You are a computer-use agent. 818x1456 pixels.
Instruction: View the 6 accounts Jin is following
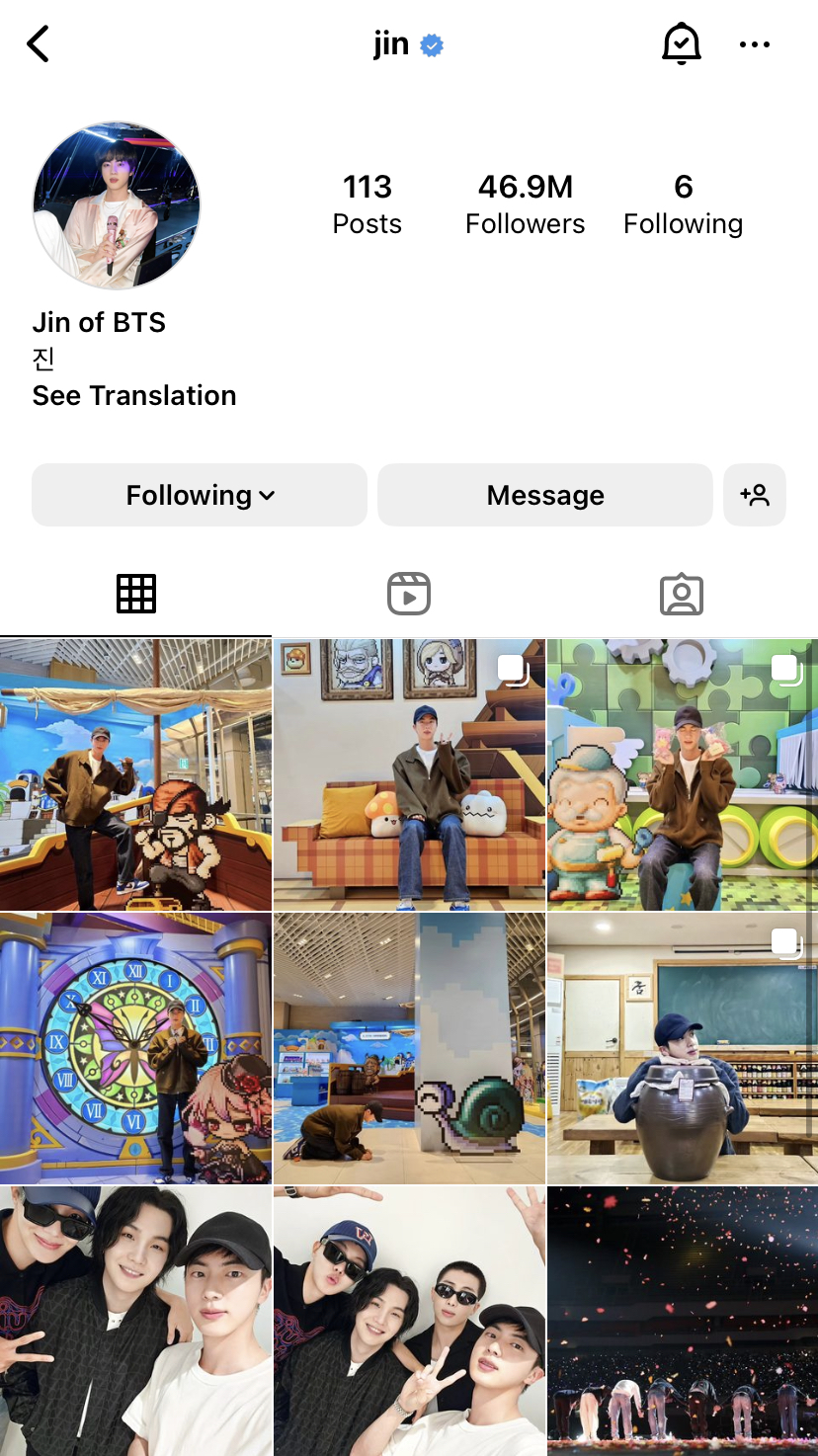683,202
